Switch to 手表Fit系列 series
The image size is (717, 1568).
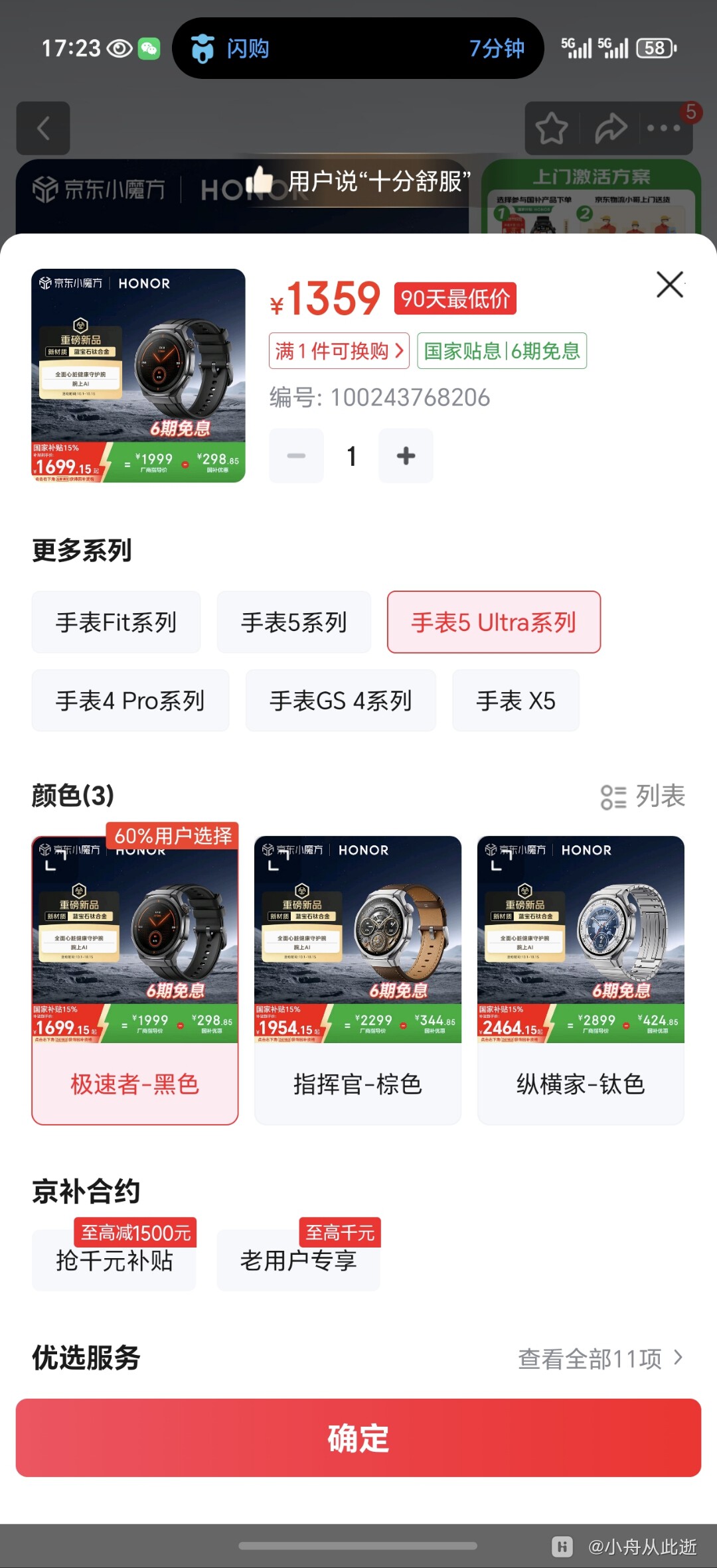pyautogui.click(x=116, y=622)
